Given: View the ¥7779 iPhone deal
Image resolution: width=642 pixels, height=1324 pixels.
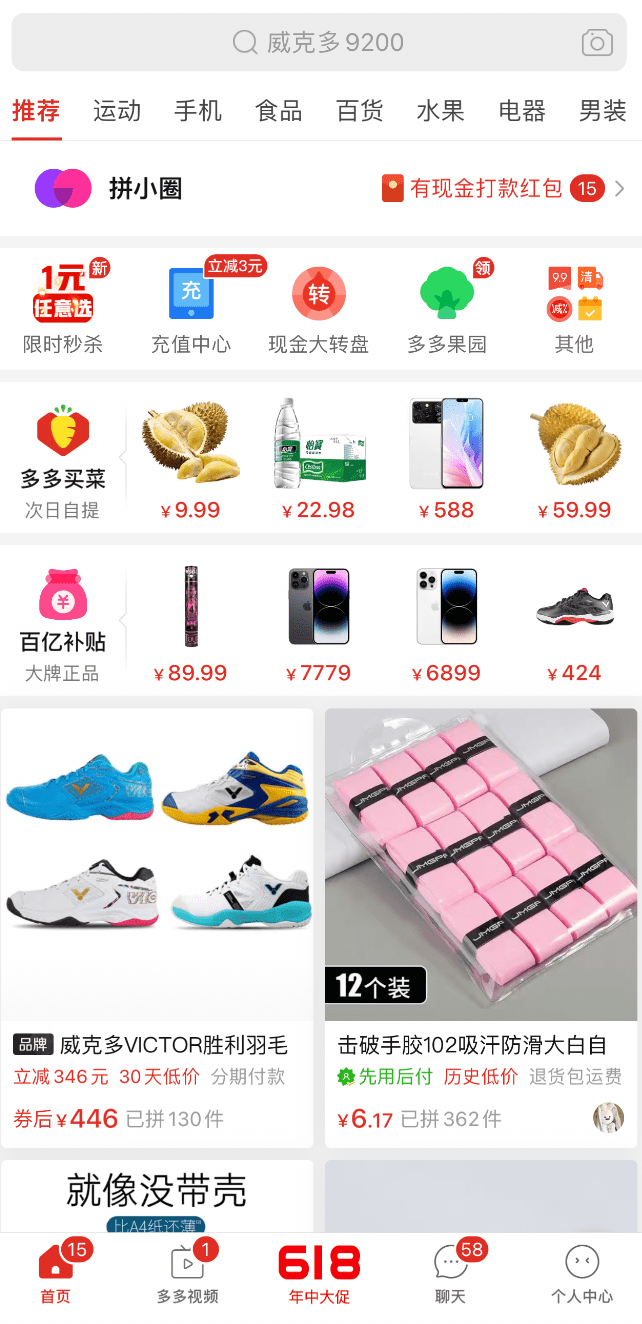Looking at the screenshot, I should click(x=318, y=622).
